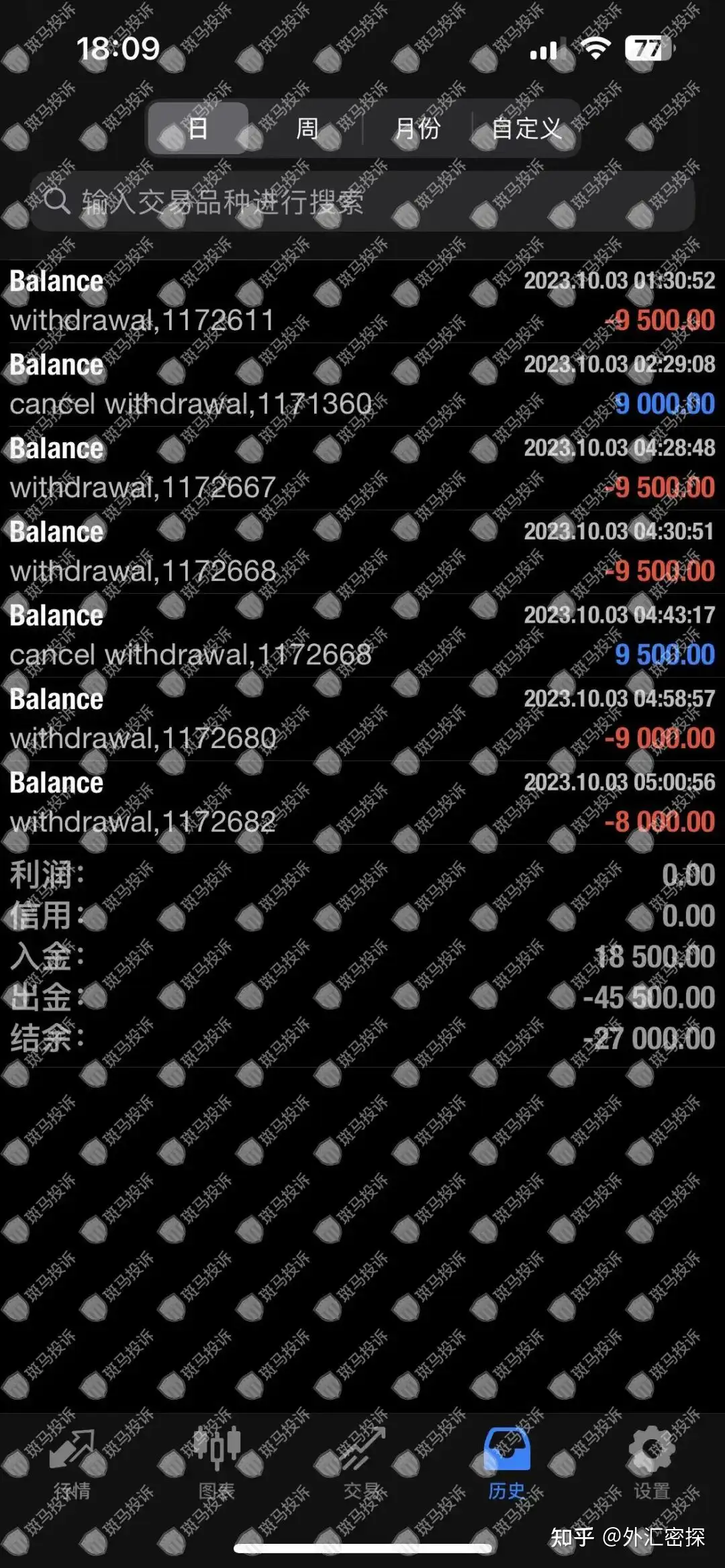Switch to the 月份 (month) period
Screen dimensions: 725x1568
417,128
